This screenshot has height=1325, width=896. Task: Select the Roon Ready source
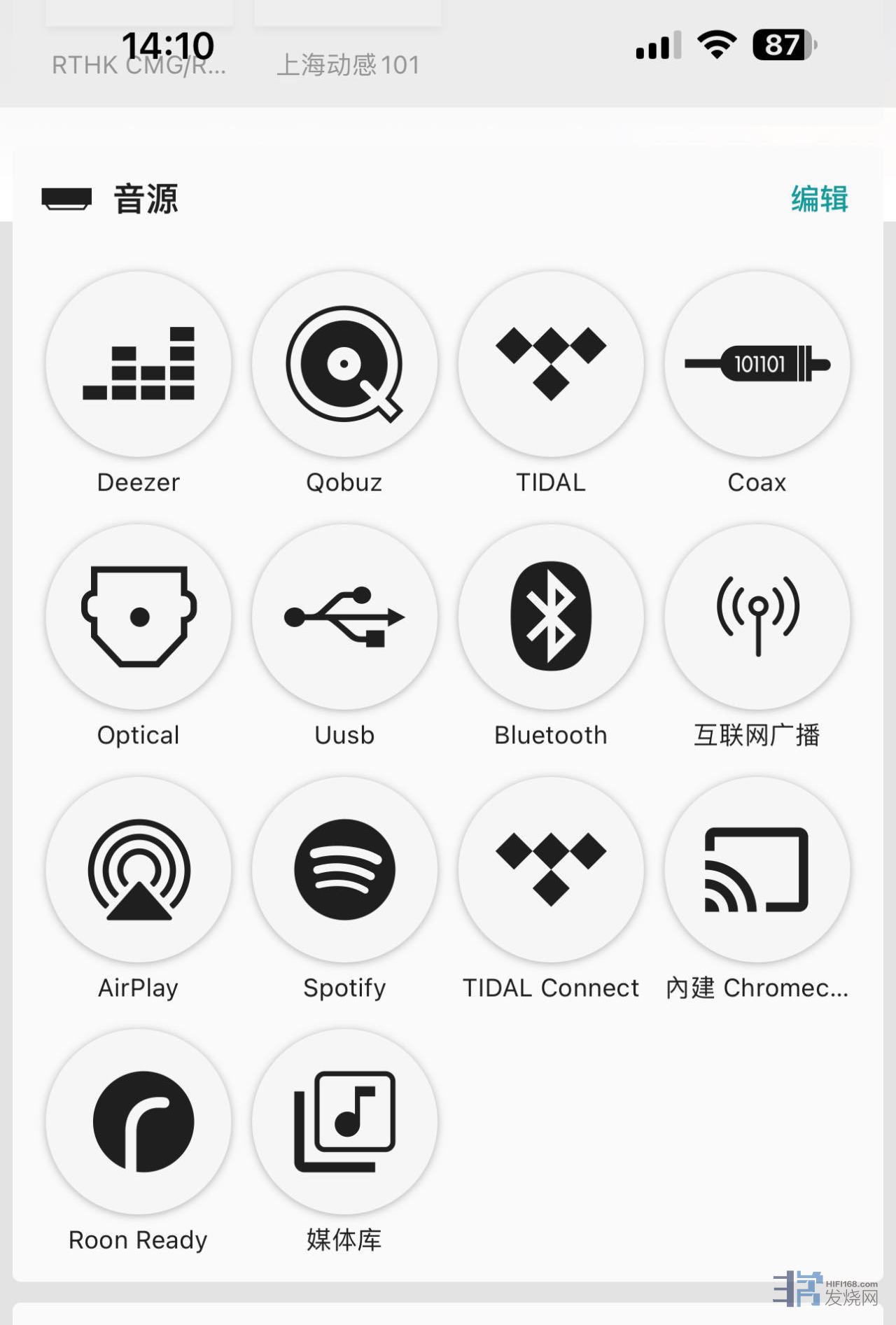pyautogui.click(x=139, y=1121)
